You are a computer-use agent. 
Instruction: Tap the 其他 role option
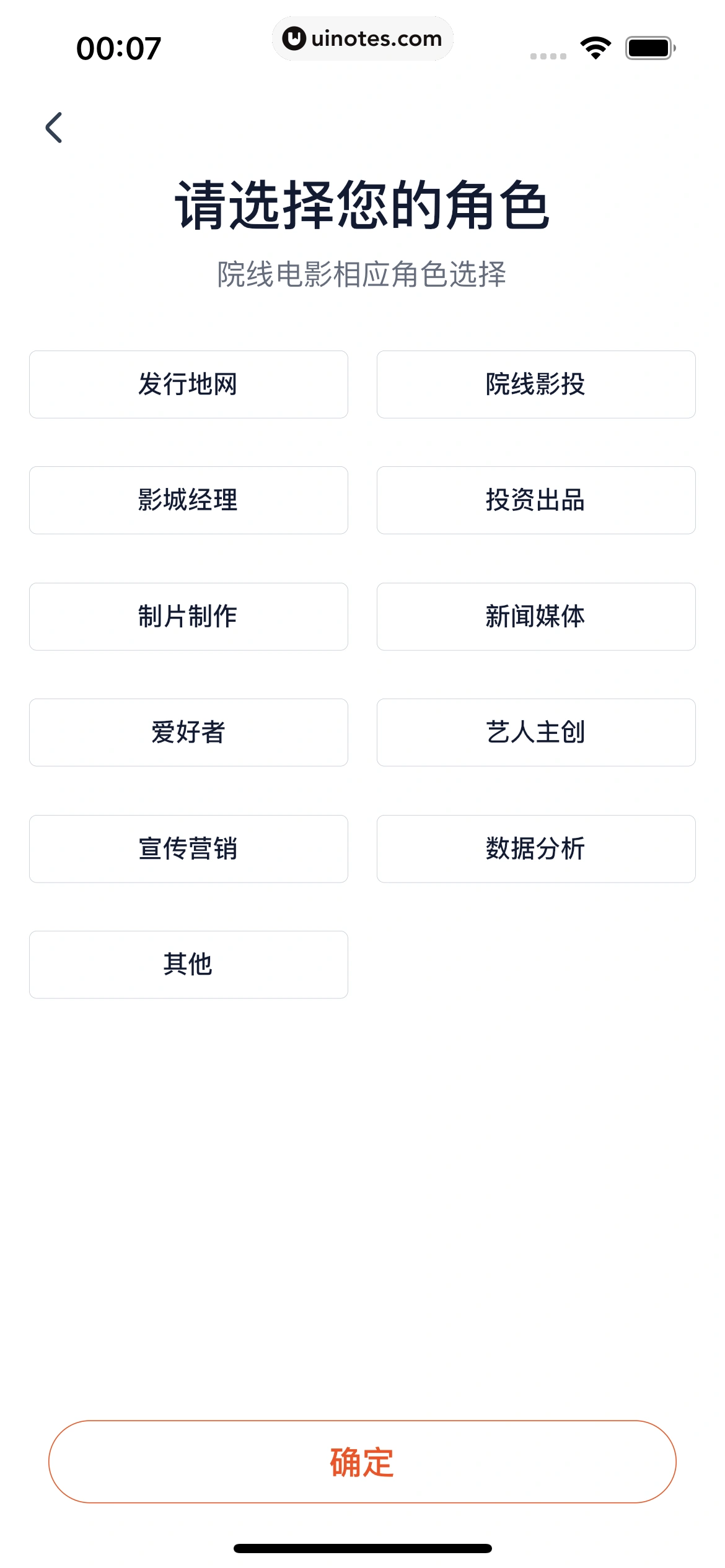point(188,965)
